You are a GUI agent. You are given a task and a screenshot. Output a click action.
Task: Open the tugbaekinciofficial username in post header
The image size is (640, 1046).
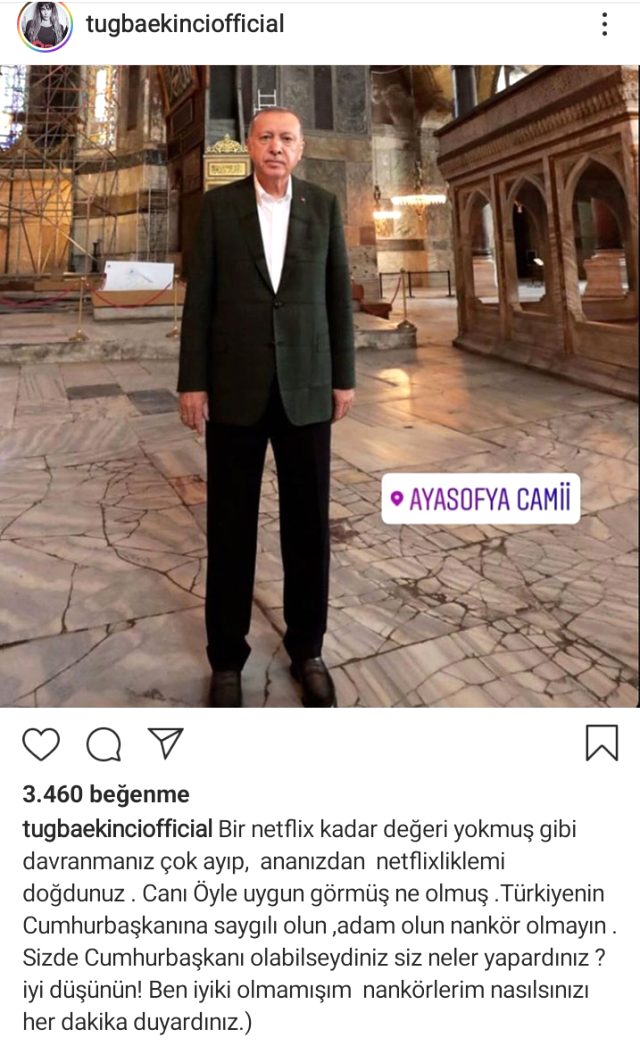point(185,24)
